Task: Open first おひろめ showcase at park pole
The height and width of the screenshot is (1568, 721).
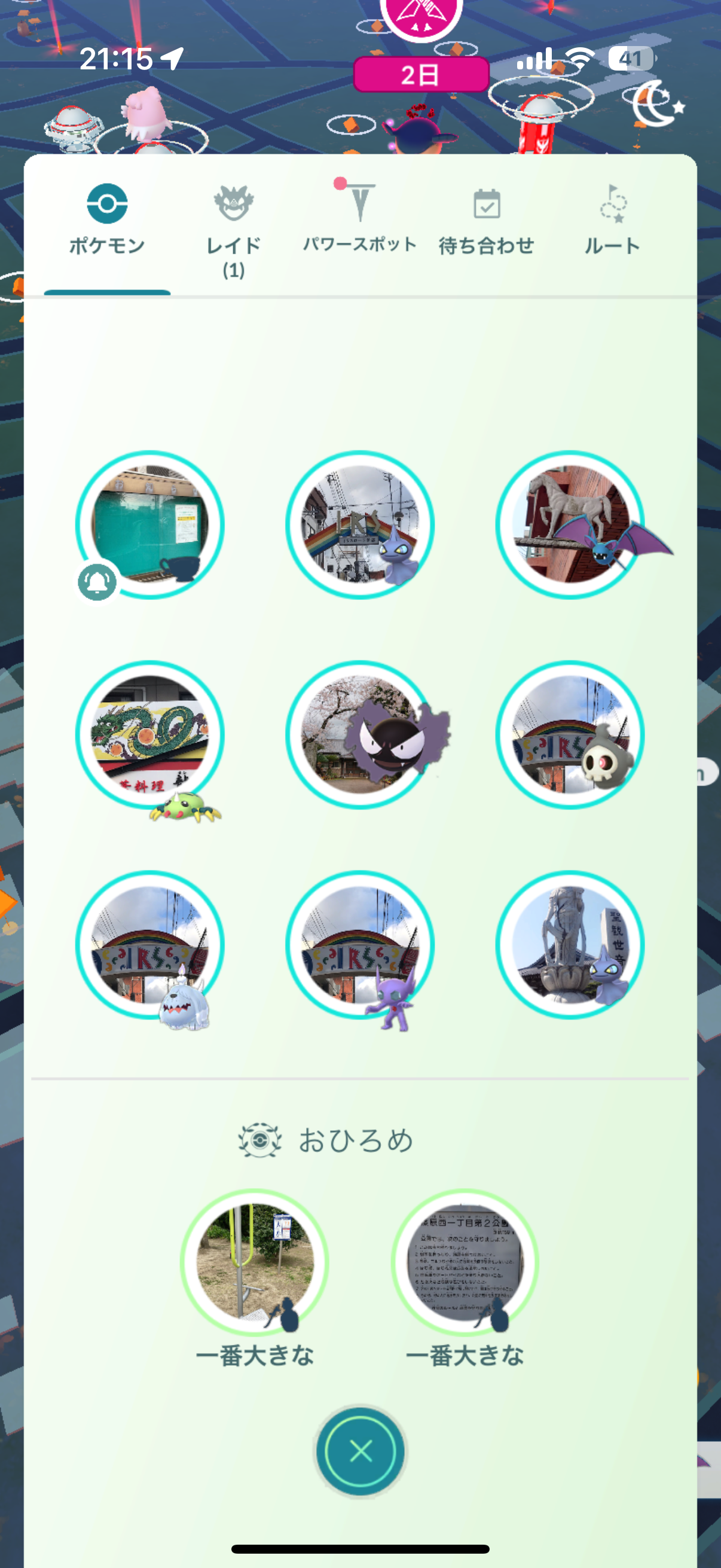Action: point(254,1262)
